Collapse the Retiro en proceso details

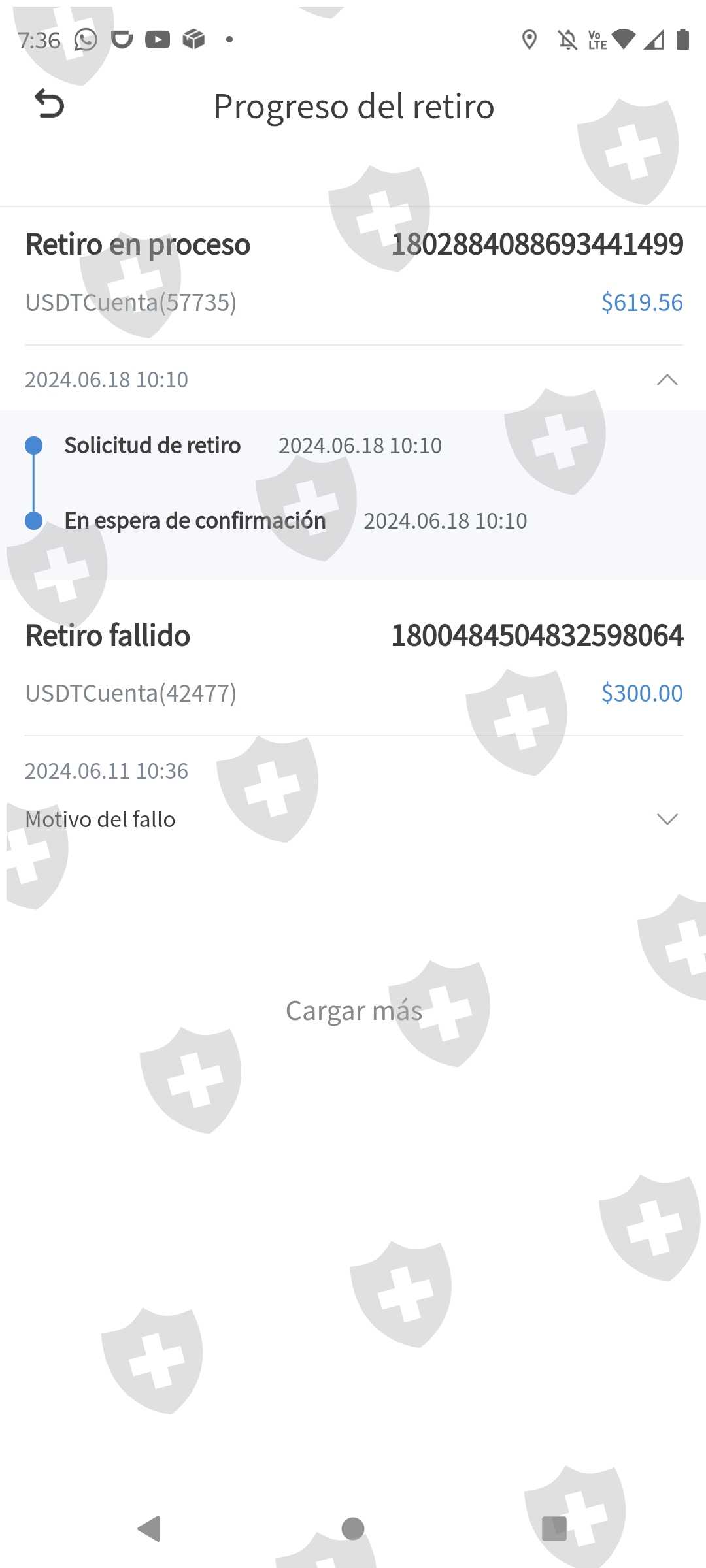click(x=667, y=380)
